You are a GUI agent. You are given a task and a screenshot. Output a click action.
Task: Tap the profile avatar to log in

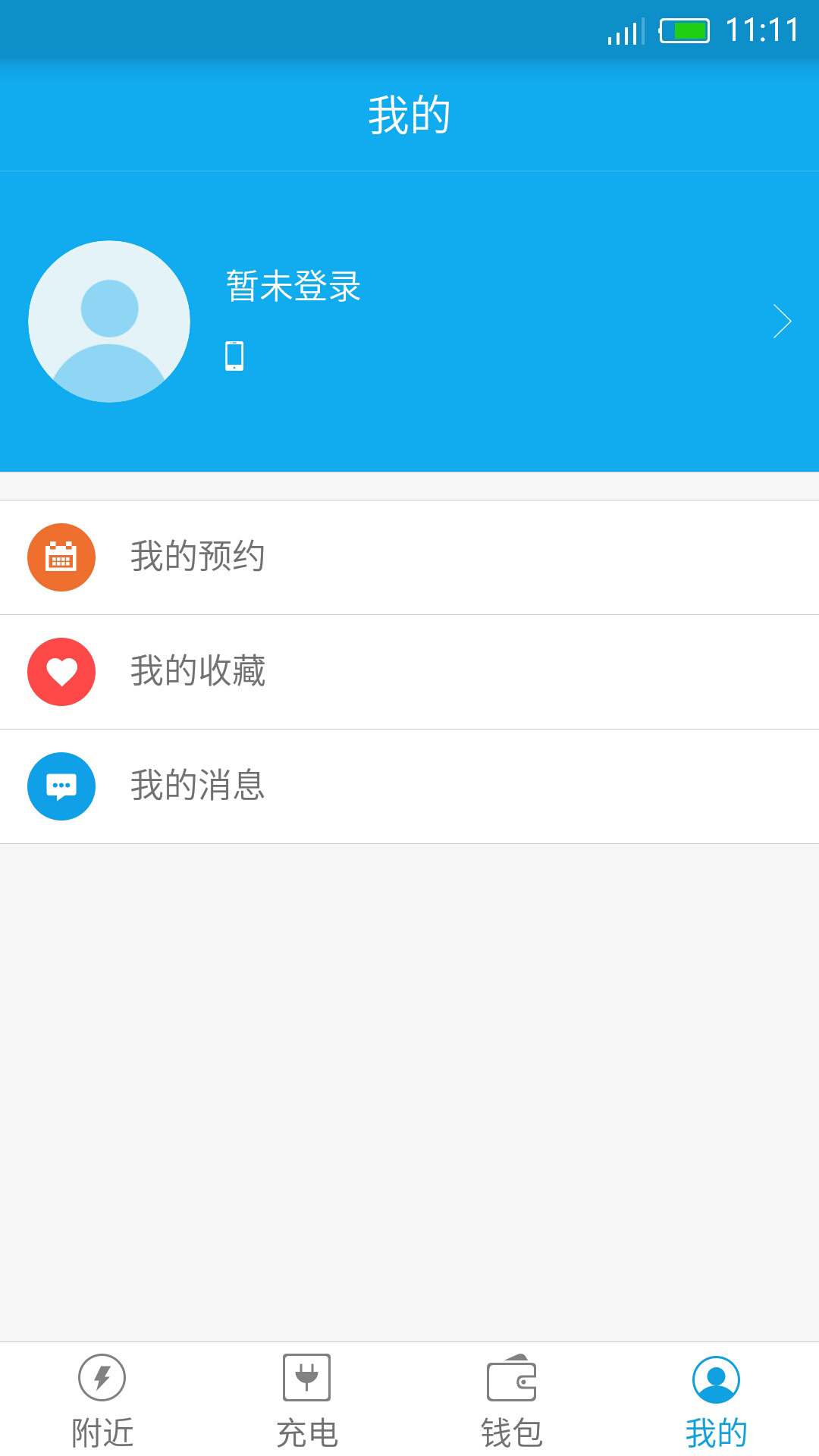(109, 322)
